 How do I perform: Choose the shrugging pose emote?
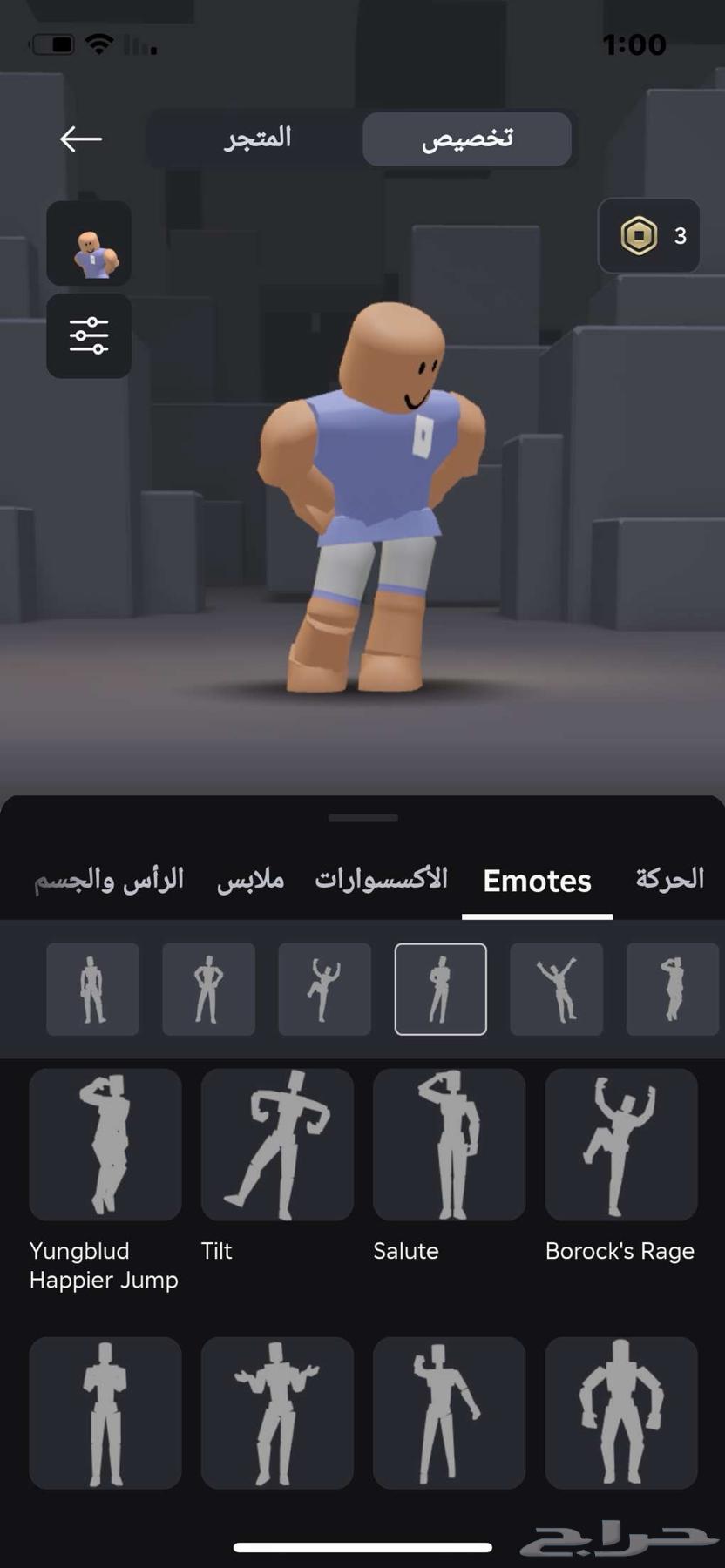pyautogui.click(x=277, y=1413)
